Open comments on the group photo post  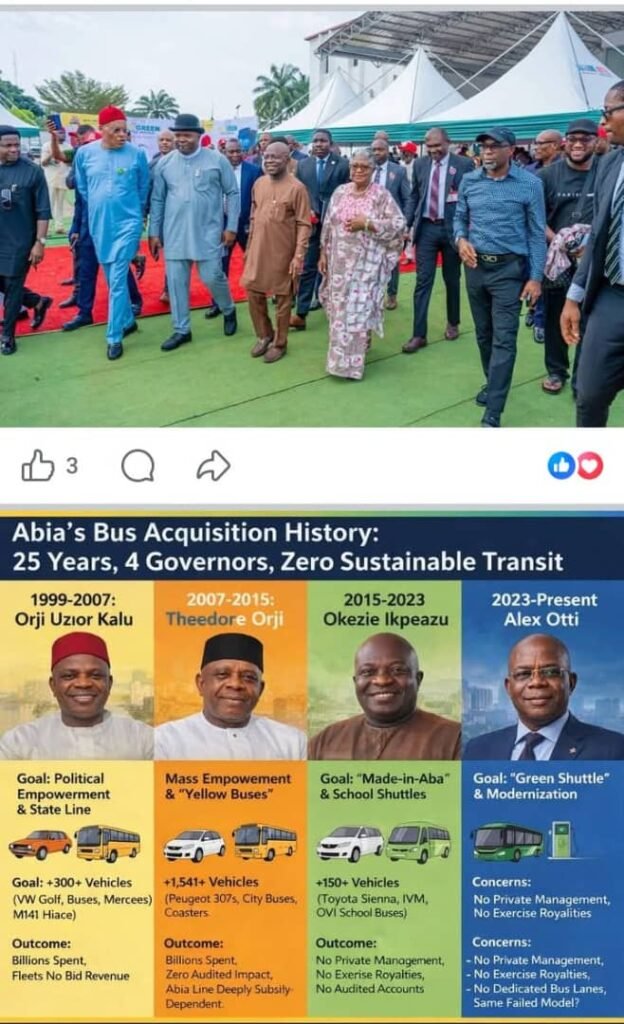click(138, 465)
